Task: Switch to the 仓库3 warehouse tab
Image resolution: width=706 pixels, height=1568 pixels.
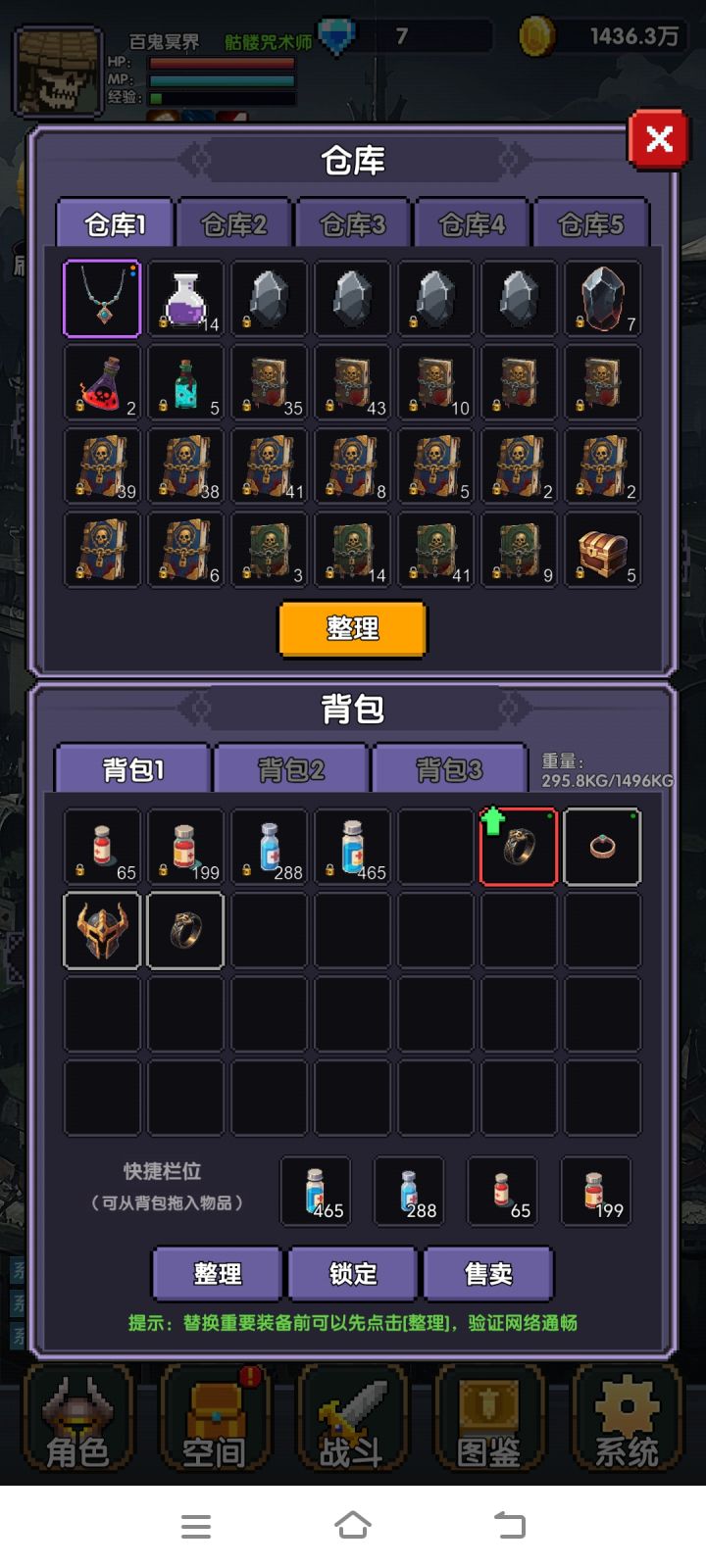Action: point(352,222)
